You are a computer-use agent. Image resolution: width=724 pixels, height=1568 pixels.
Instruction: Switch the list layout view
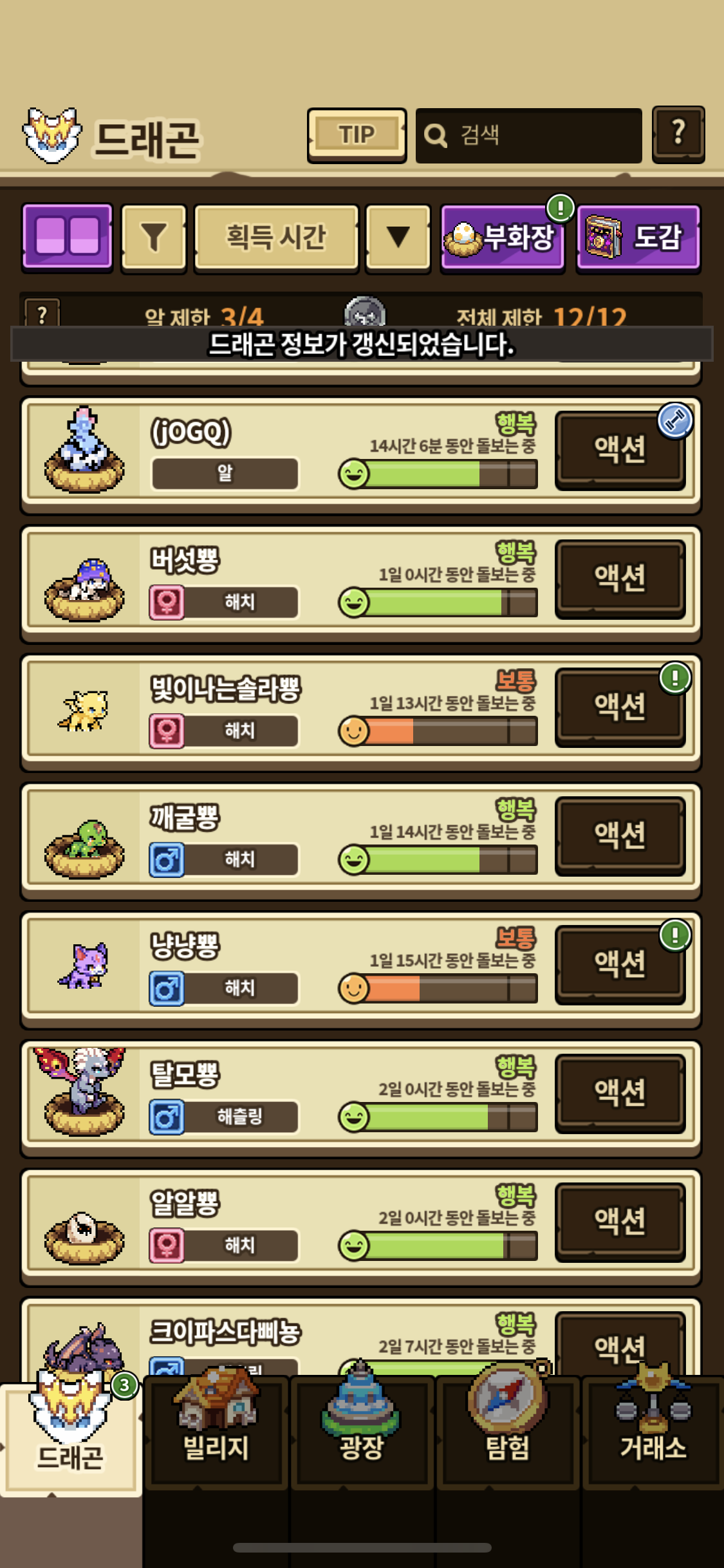[x=68, y=236]
